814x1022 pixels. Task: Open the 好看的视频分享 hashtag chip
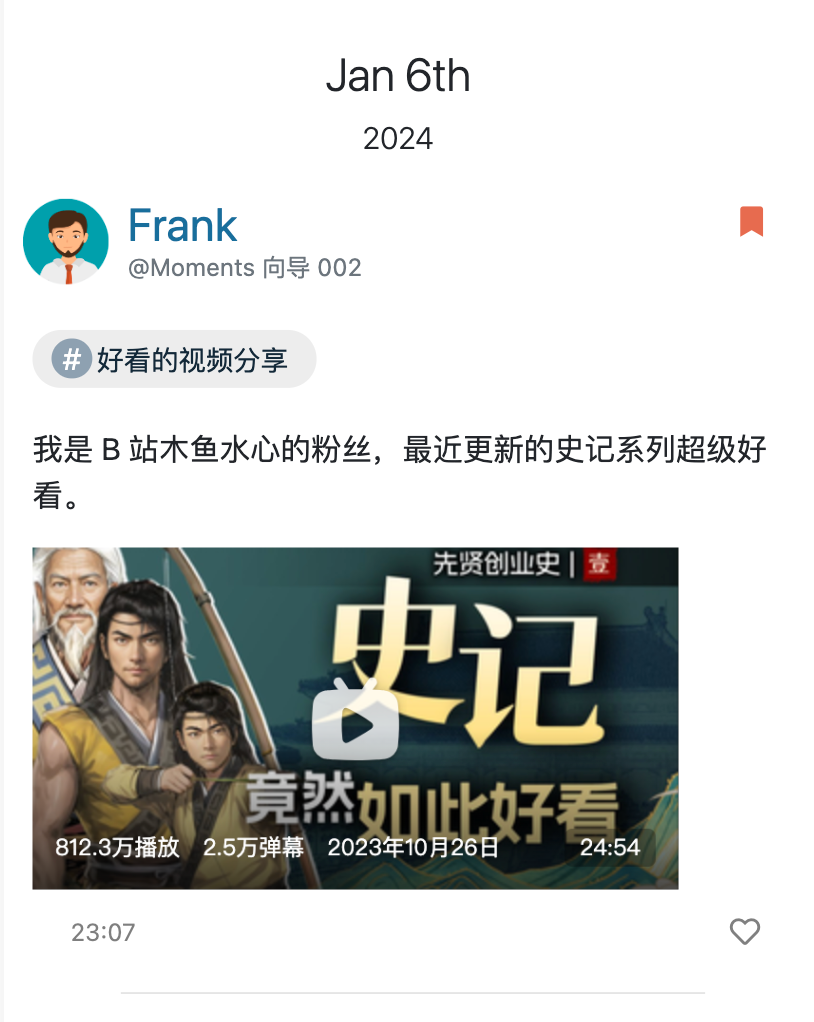175,359
